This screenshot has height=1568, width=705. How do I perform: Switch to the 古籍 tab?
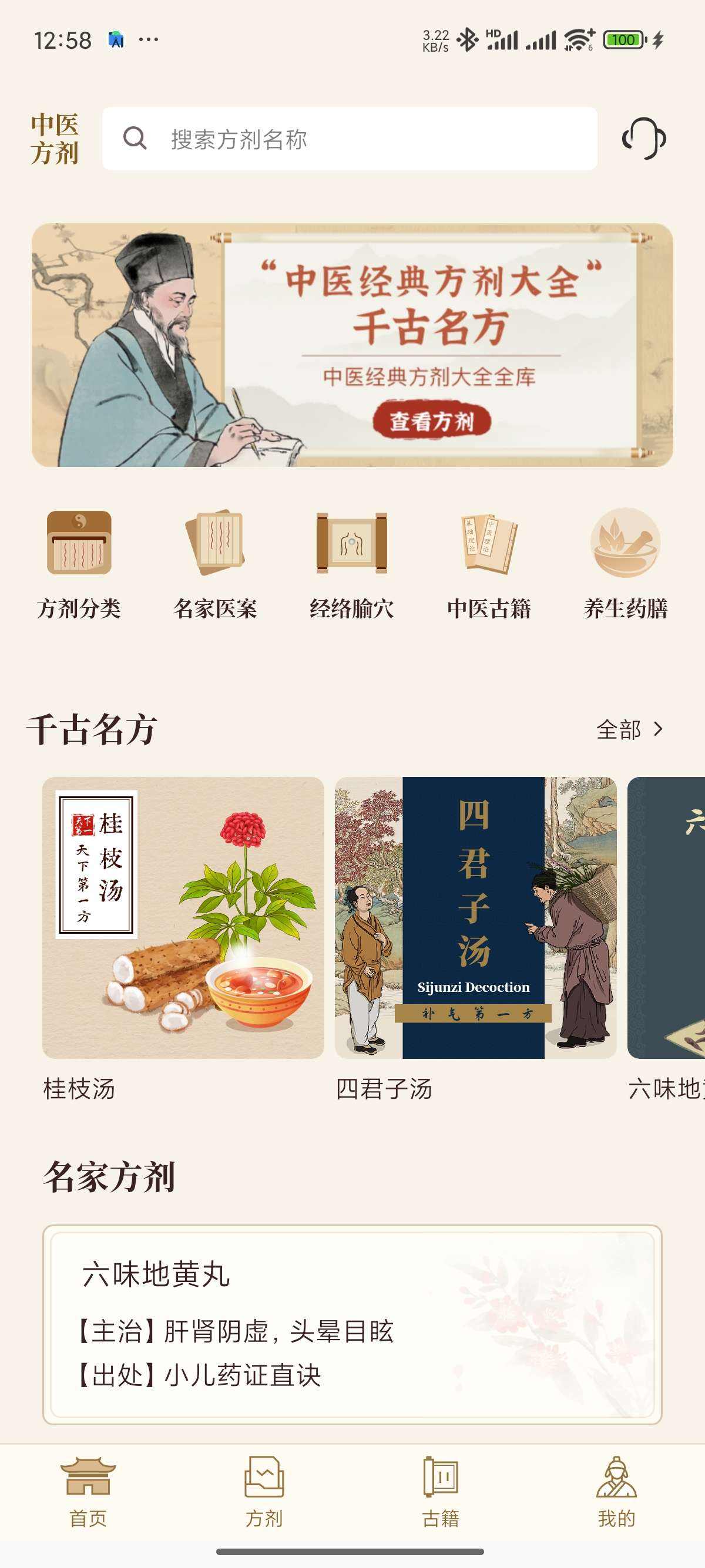441,1491
